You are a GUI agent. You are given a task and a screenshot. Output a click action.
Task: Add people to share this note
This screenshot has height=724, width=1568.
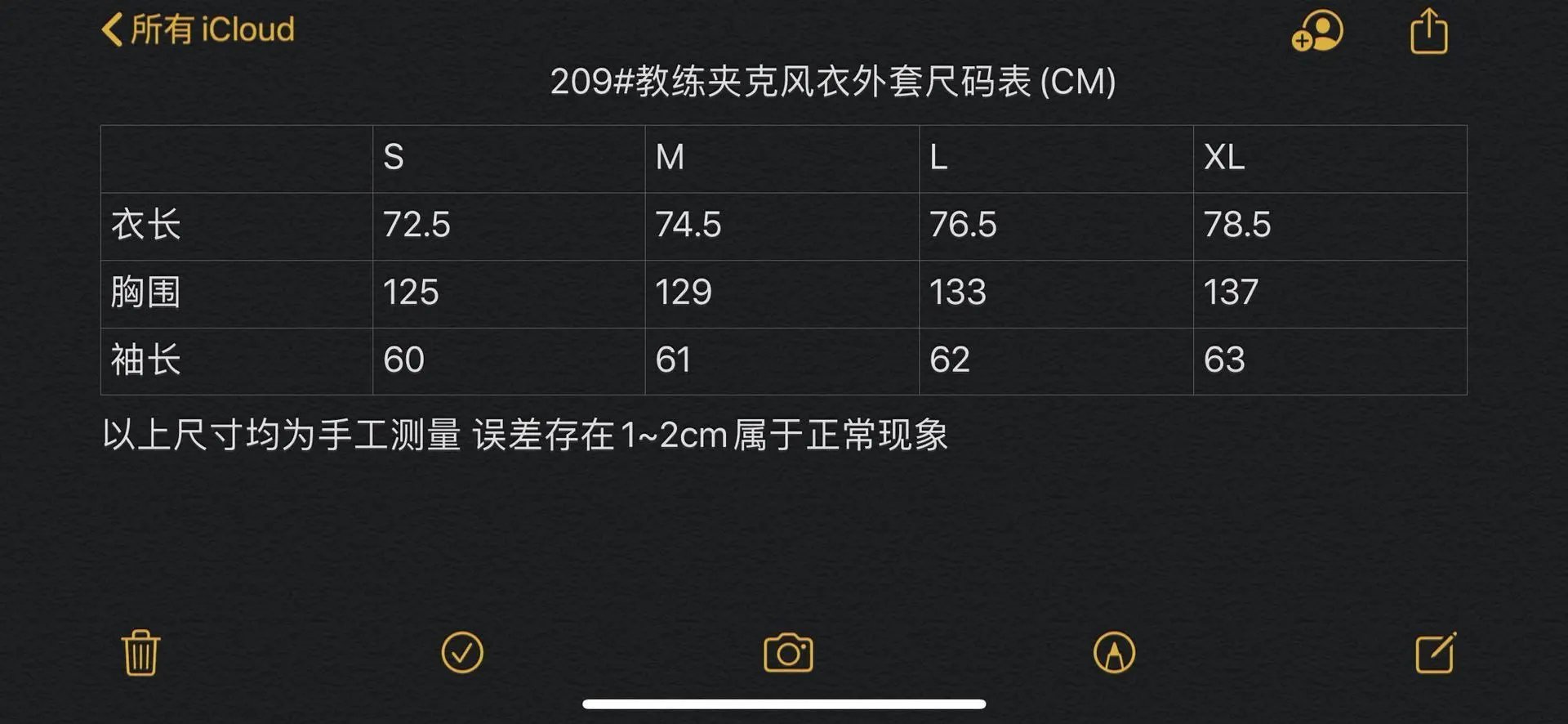pos(1317,31)
